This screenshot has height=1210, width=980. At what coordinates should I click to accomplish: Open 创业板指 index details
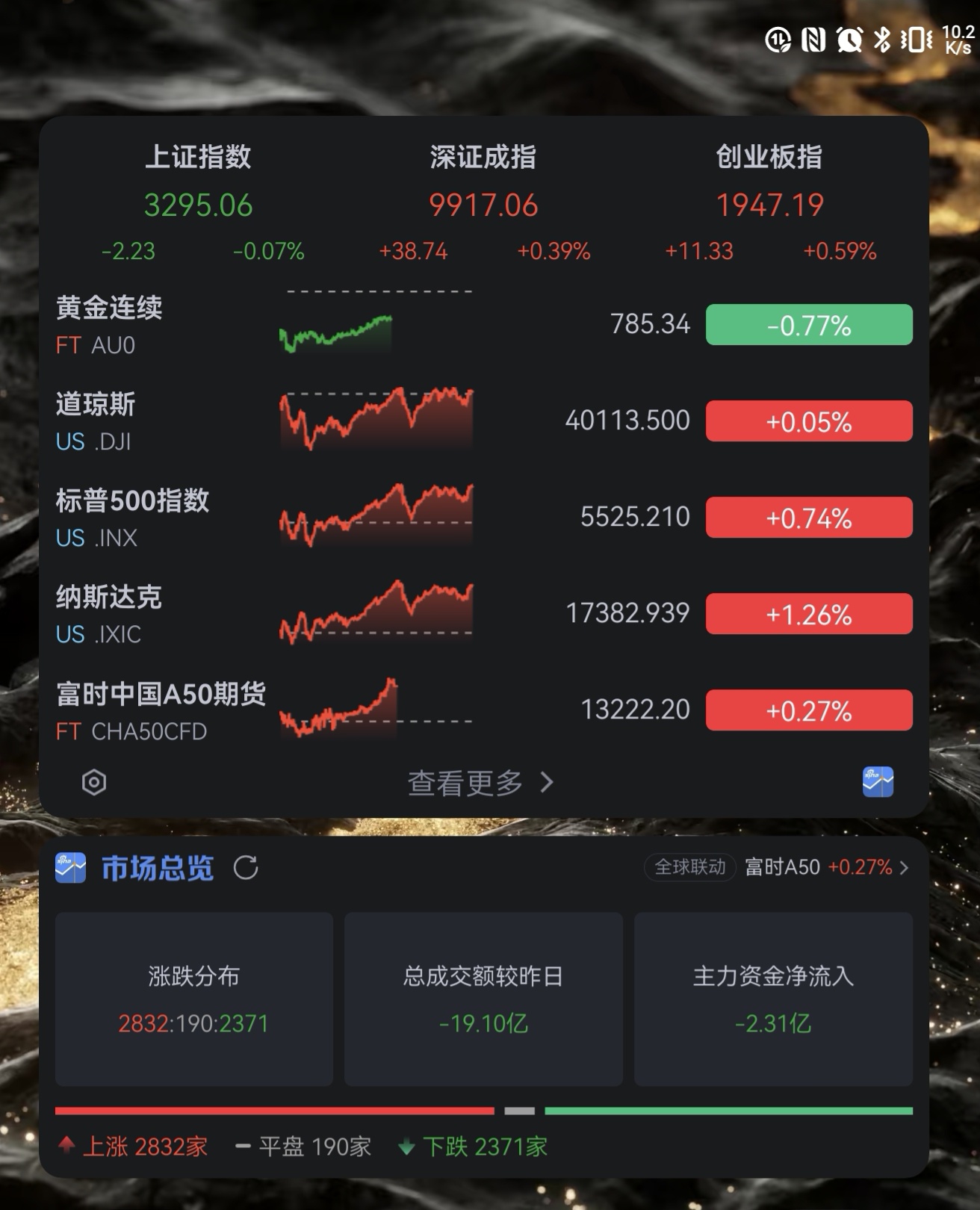tap(769, 202)
